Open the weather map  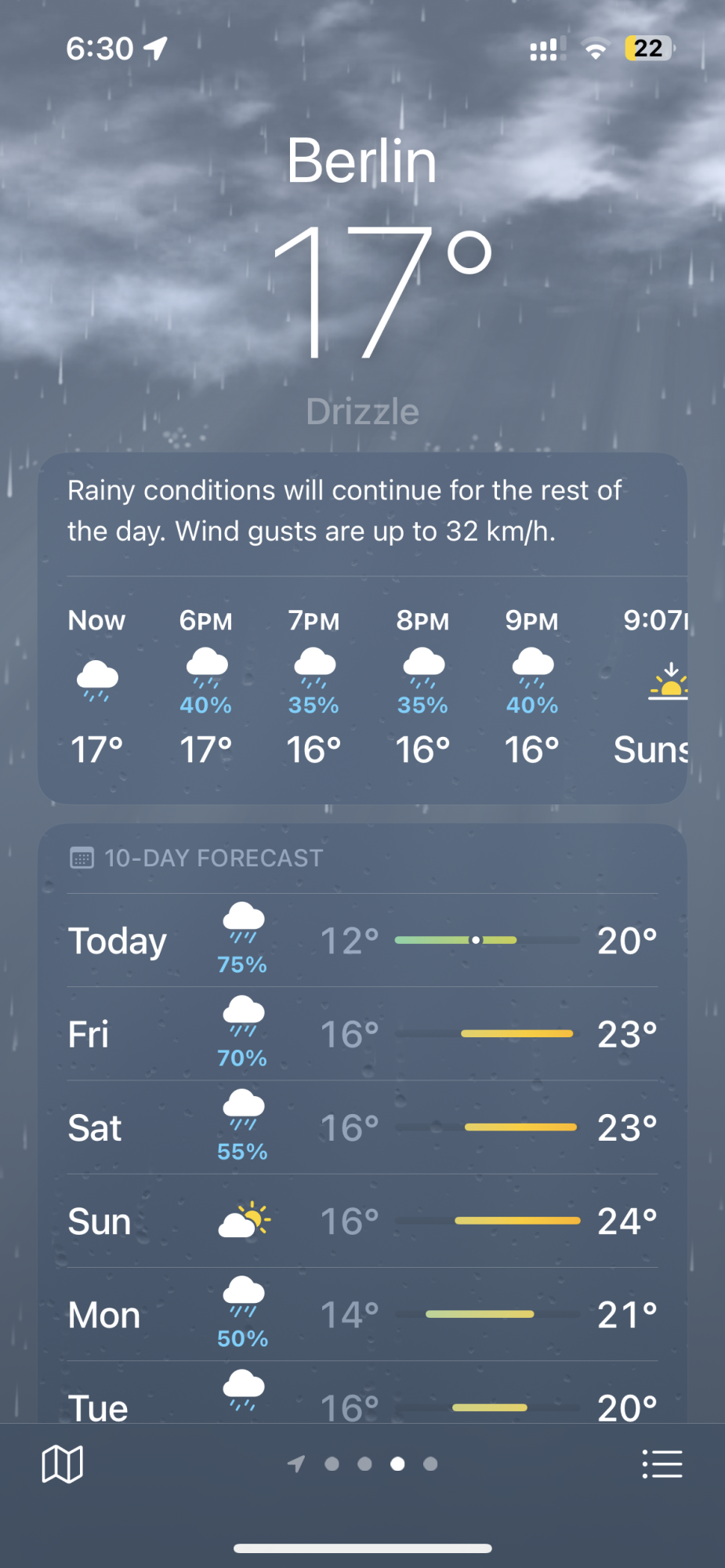62,1464
